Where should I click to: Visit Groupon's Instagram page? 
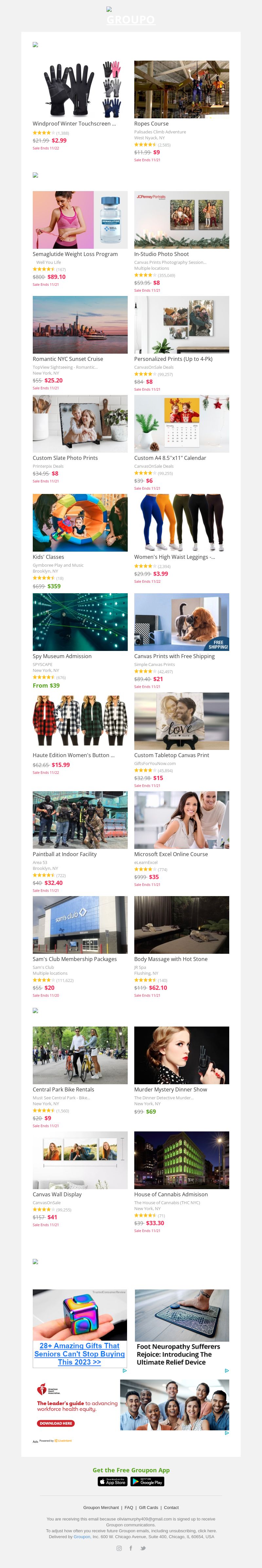tap(119, 1548)
